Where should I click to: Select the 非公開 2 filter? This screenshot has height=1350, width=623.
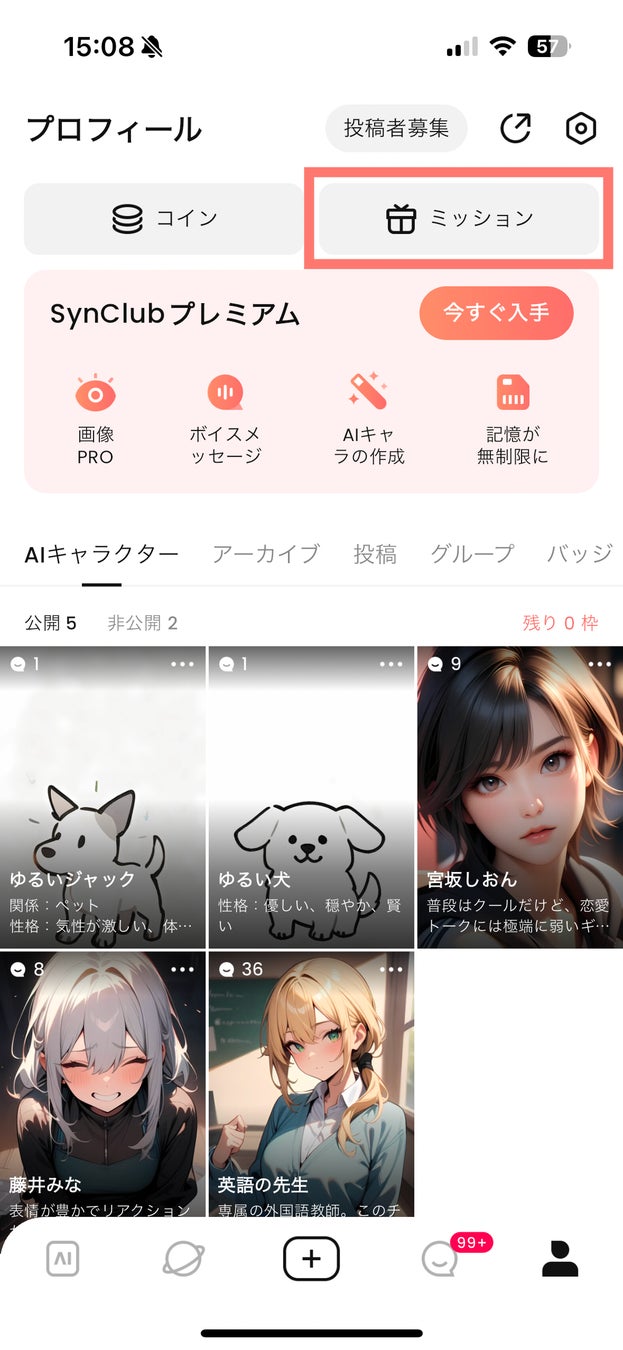tap(142, 623)
